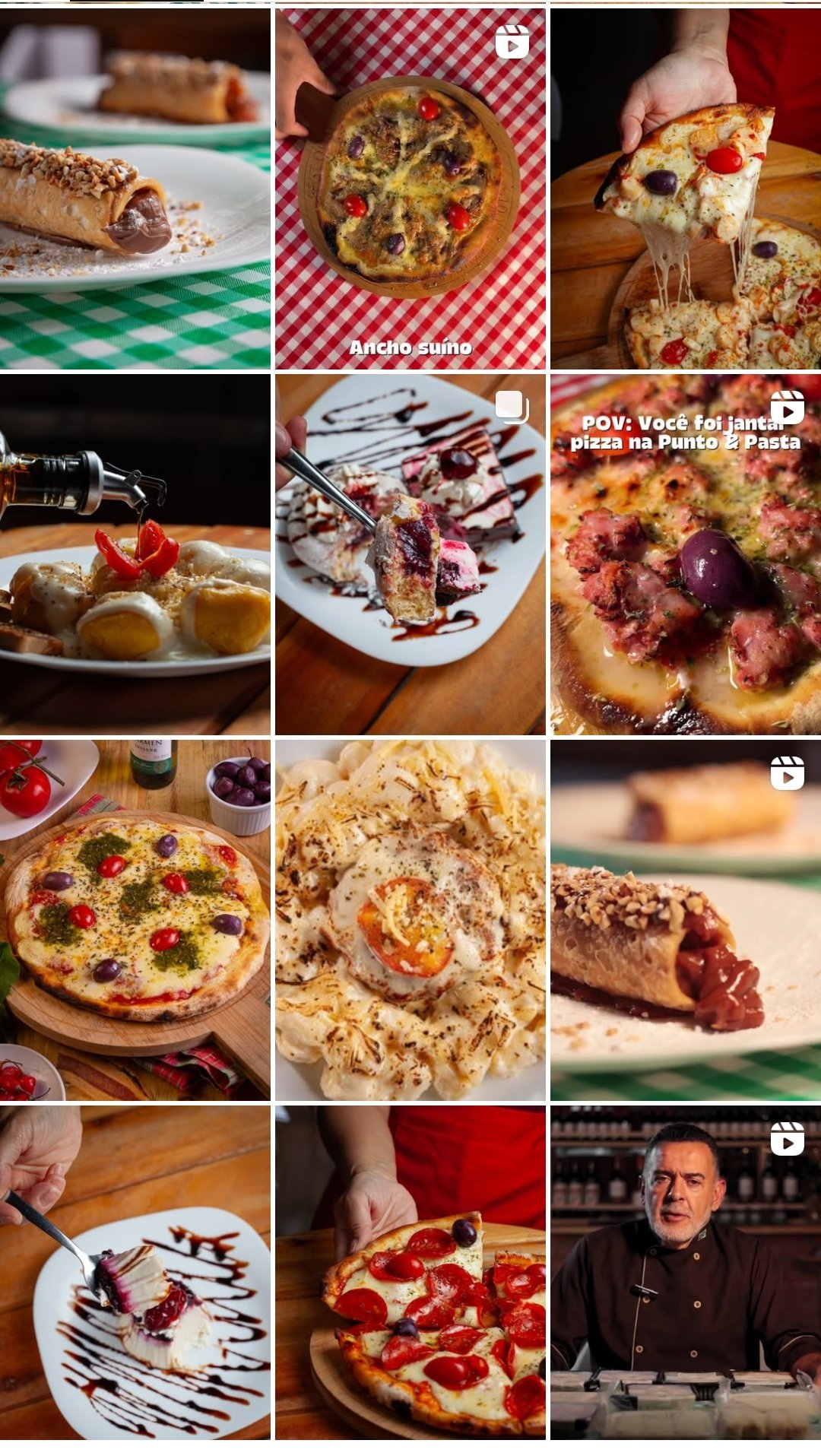View the post with olive oil being poured
The width and height of the screenshot is (821, 1456).
click(135, 554)
